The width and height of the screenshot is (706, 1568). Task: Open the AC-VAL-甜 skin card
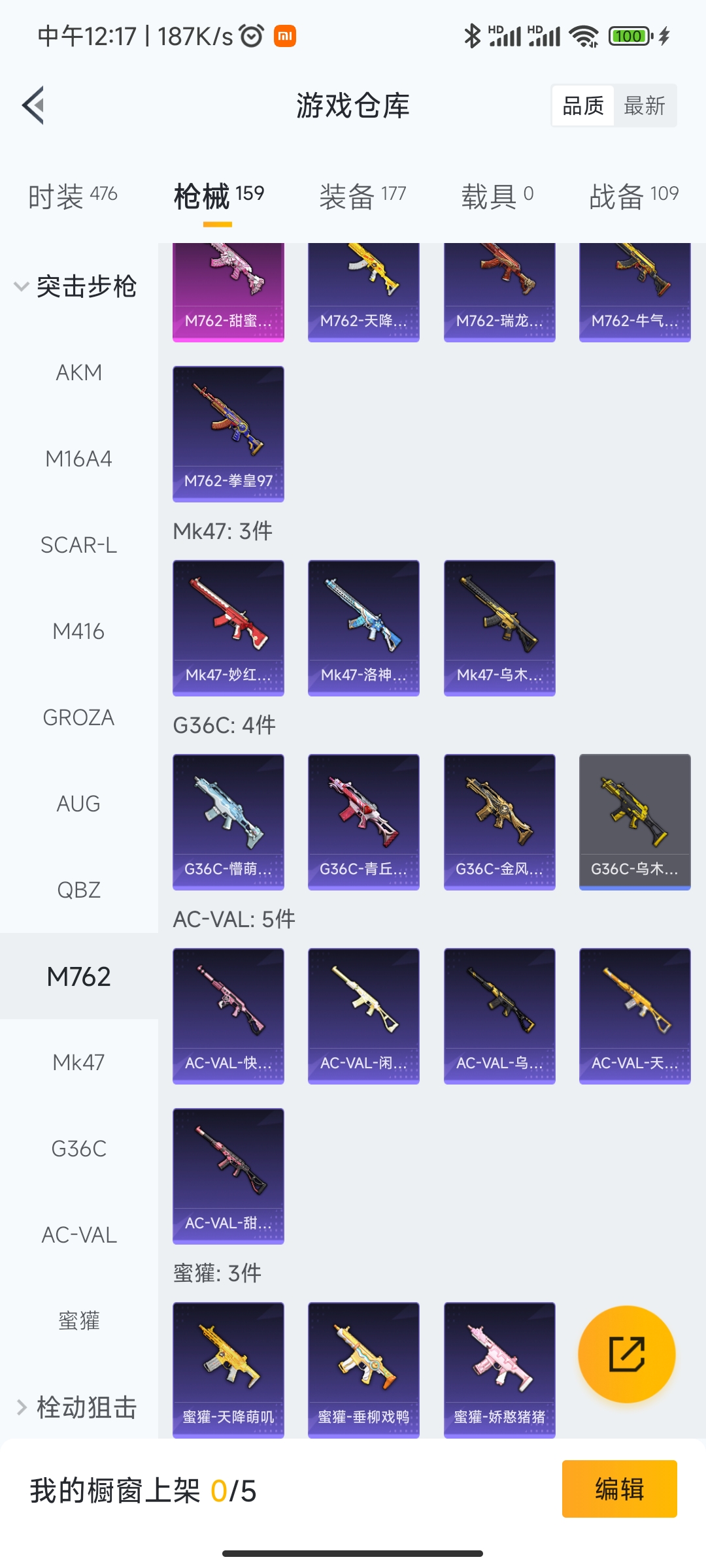click(x=228, y=1176)
